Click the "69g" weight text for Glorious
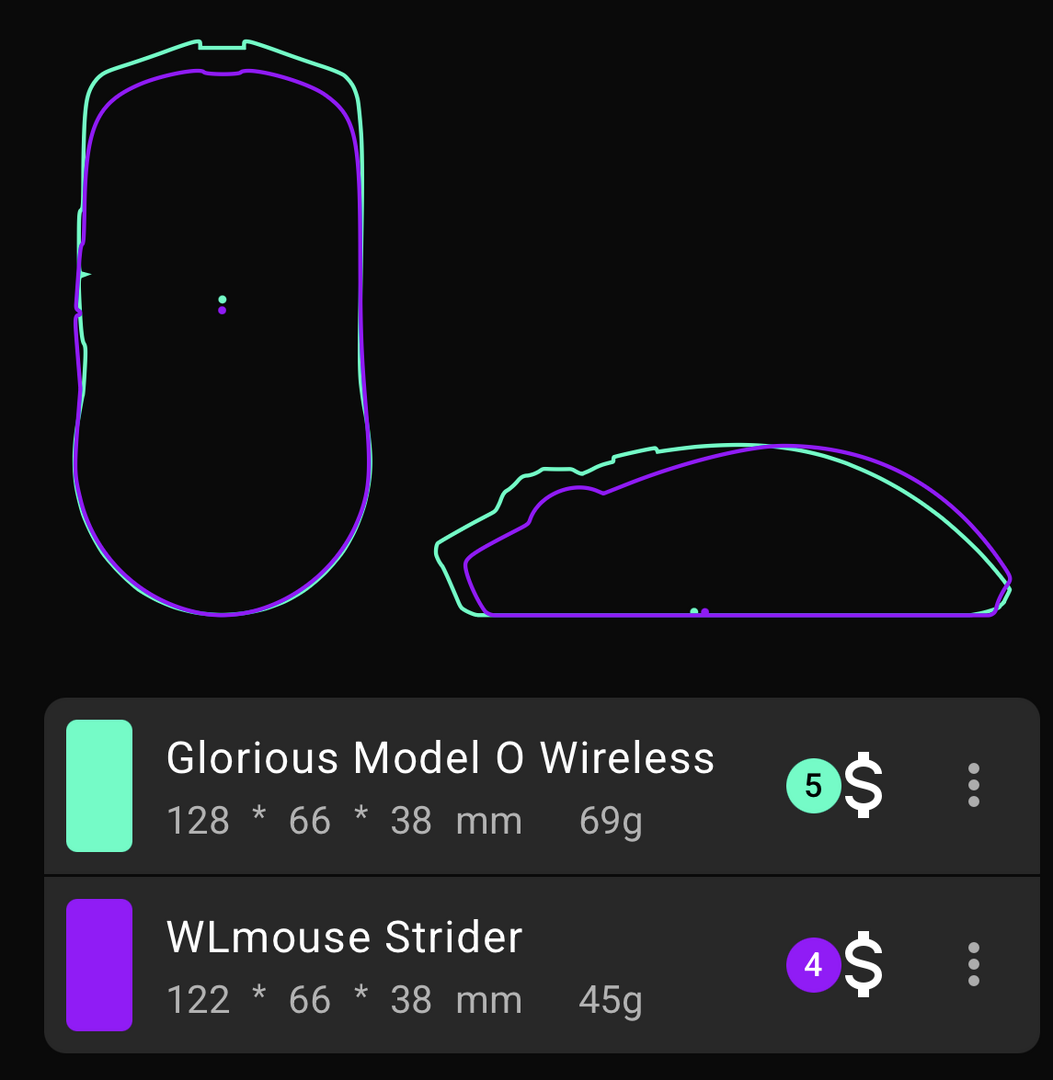This screenshot has width=1053, height=1080. [x=609, y=820]
